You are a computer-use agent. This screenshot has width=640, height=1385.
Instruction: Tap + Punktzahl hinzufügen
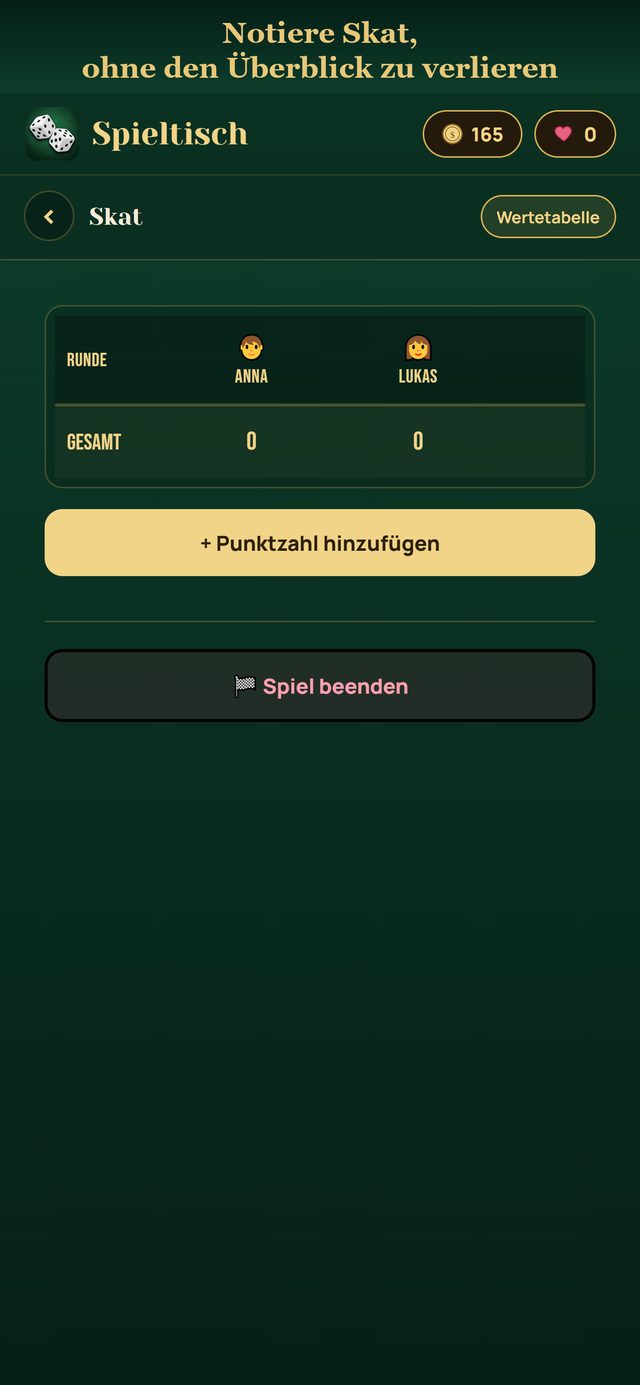pos(320,543)
